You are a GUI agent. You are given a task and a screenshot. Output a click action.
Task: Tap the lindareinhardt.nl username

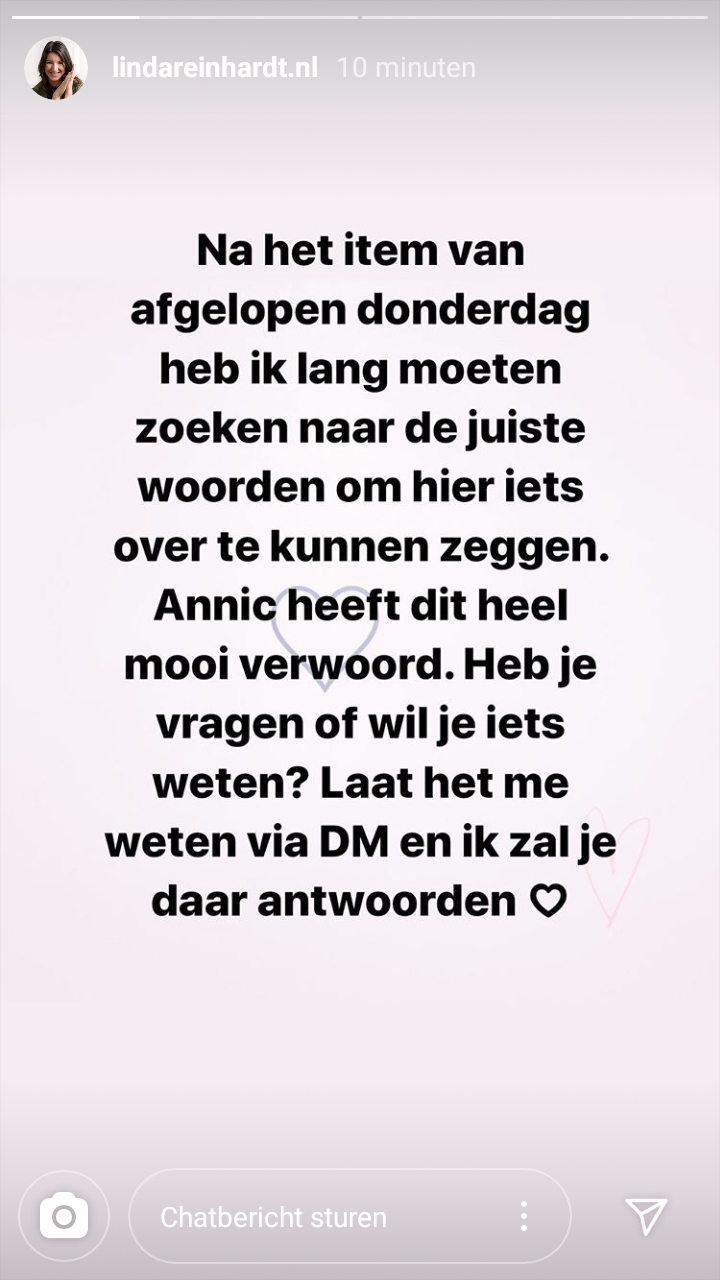pos(215,68)
